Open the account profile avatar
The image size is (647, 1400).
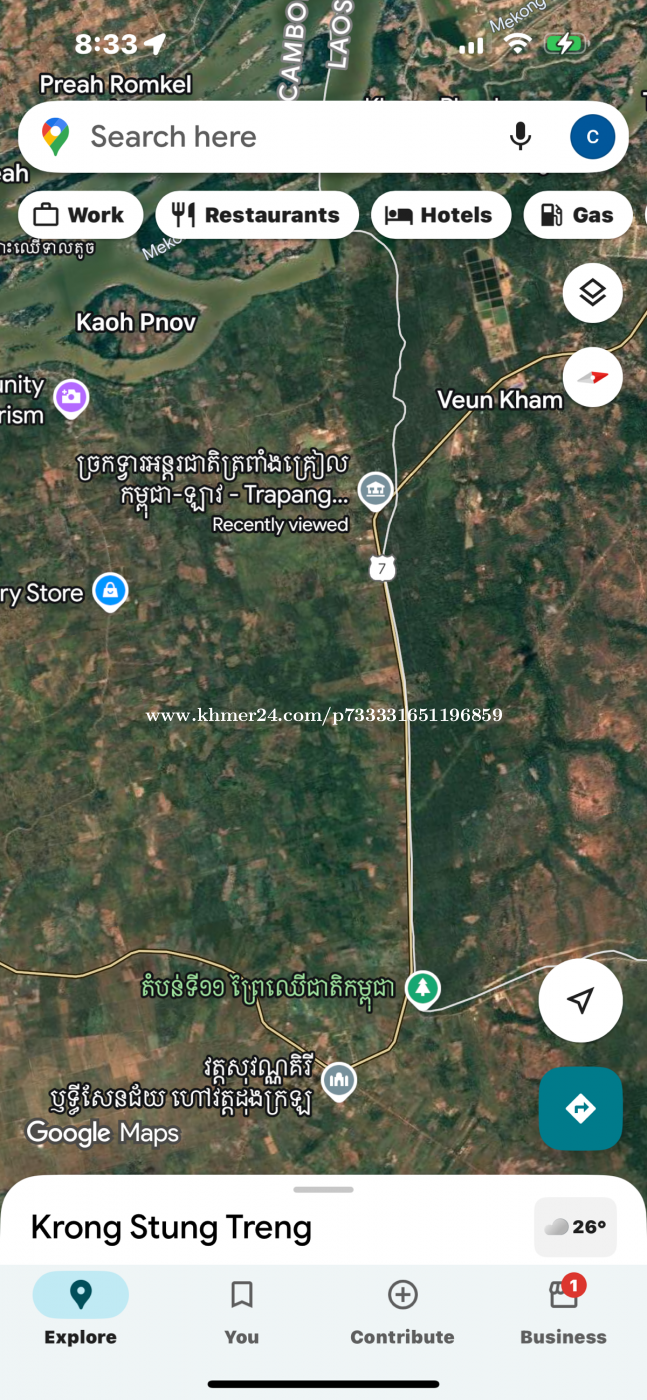592,137
